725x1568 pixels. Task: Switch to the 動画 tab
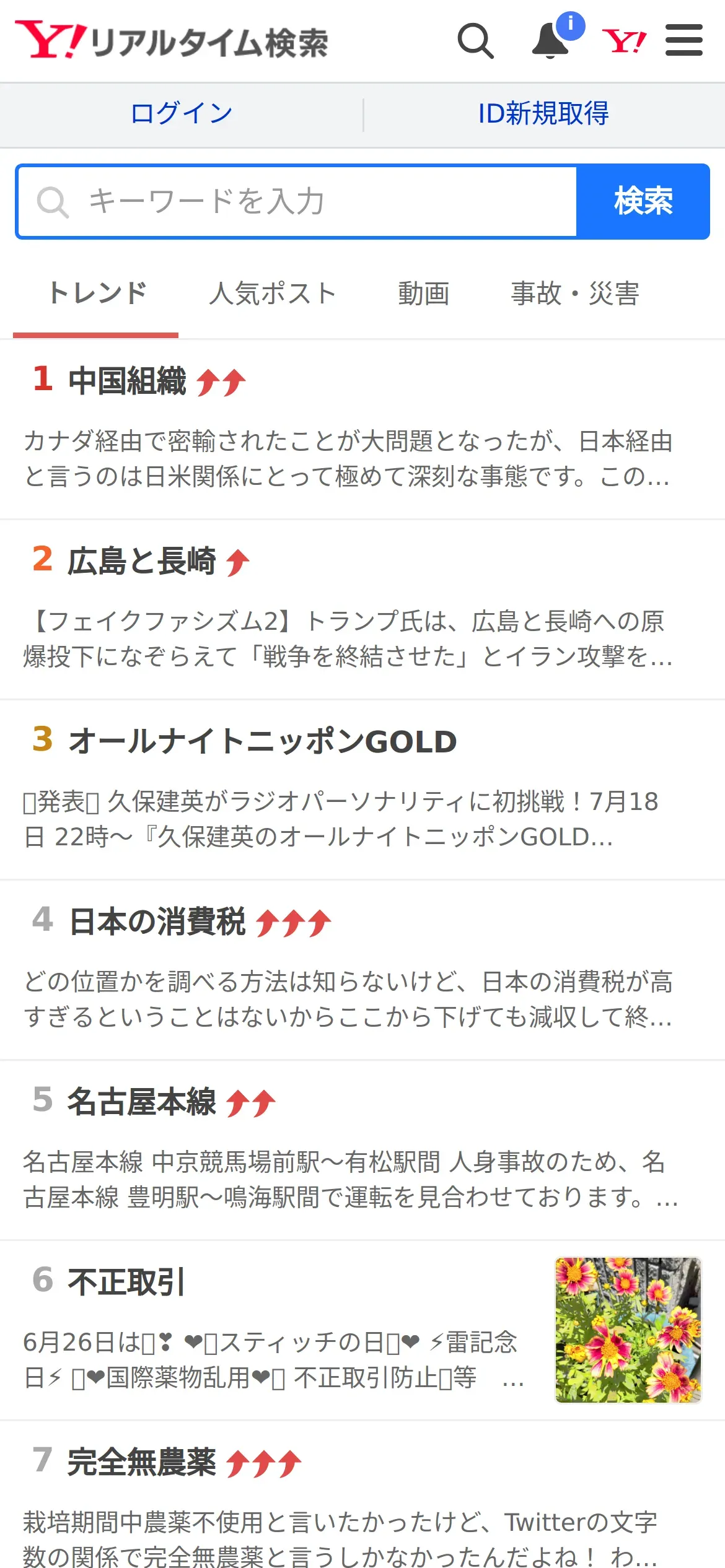click(x=424, y=294)
